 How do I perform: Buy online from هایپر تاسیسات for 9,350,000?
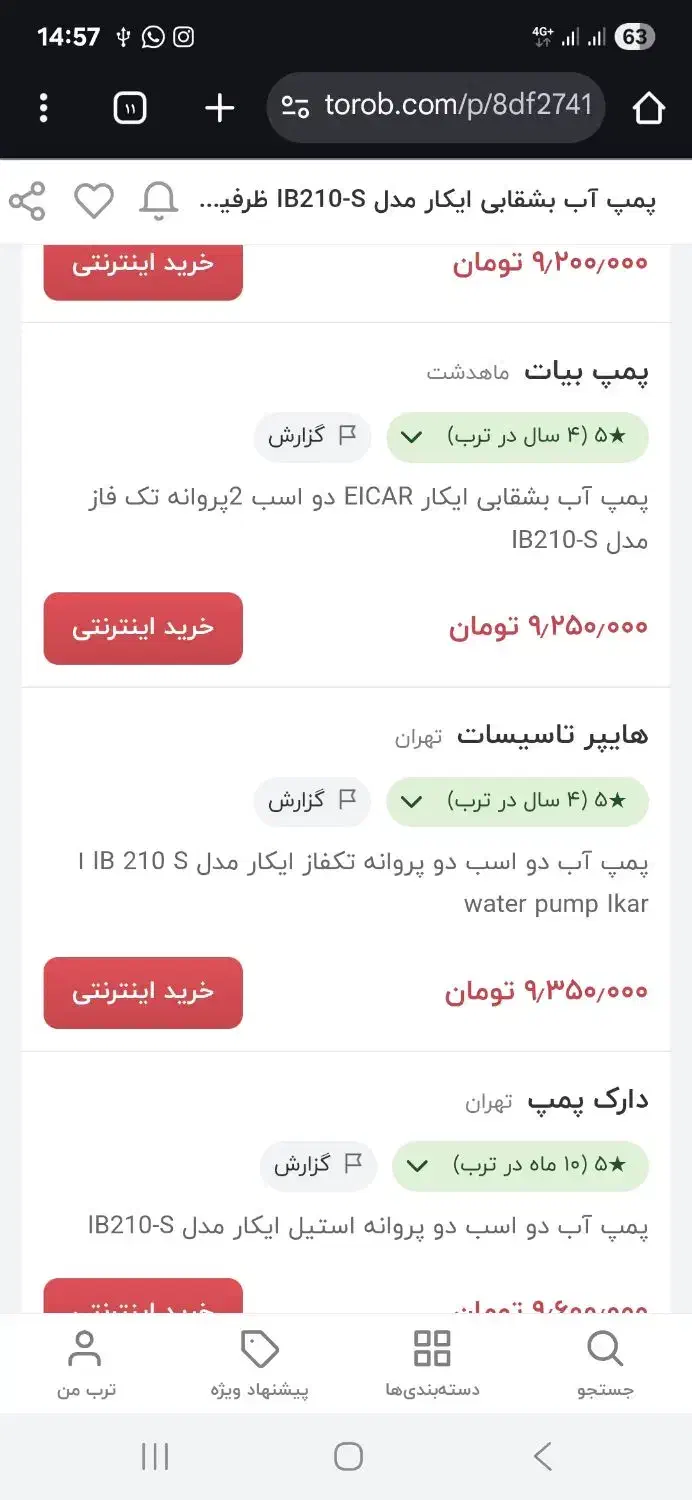pos(143,992)
